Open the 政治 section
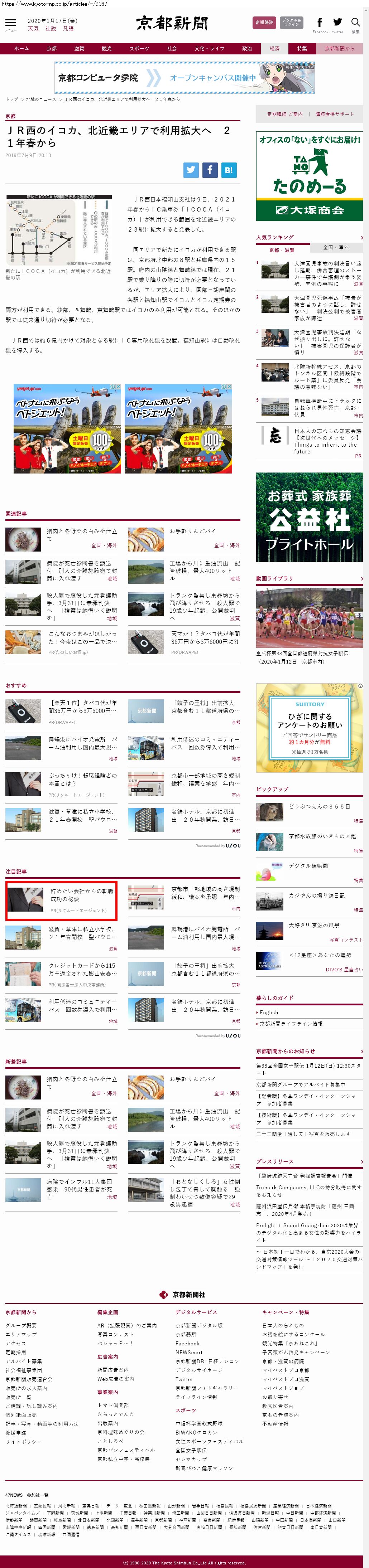The width and height of the screenshot is (369, 1568). 246,49
